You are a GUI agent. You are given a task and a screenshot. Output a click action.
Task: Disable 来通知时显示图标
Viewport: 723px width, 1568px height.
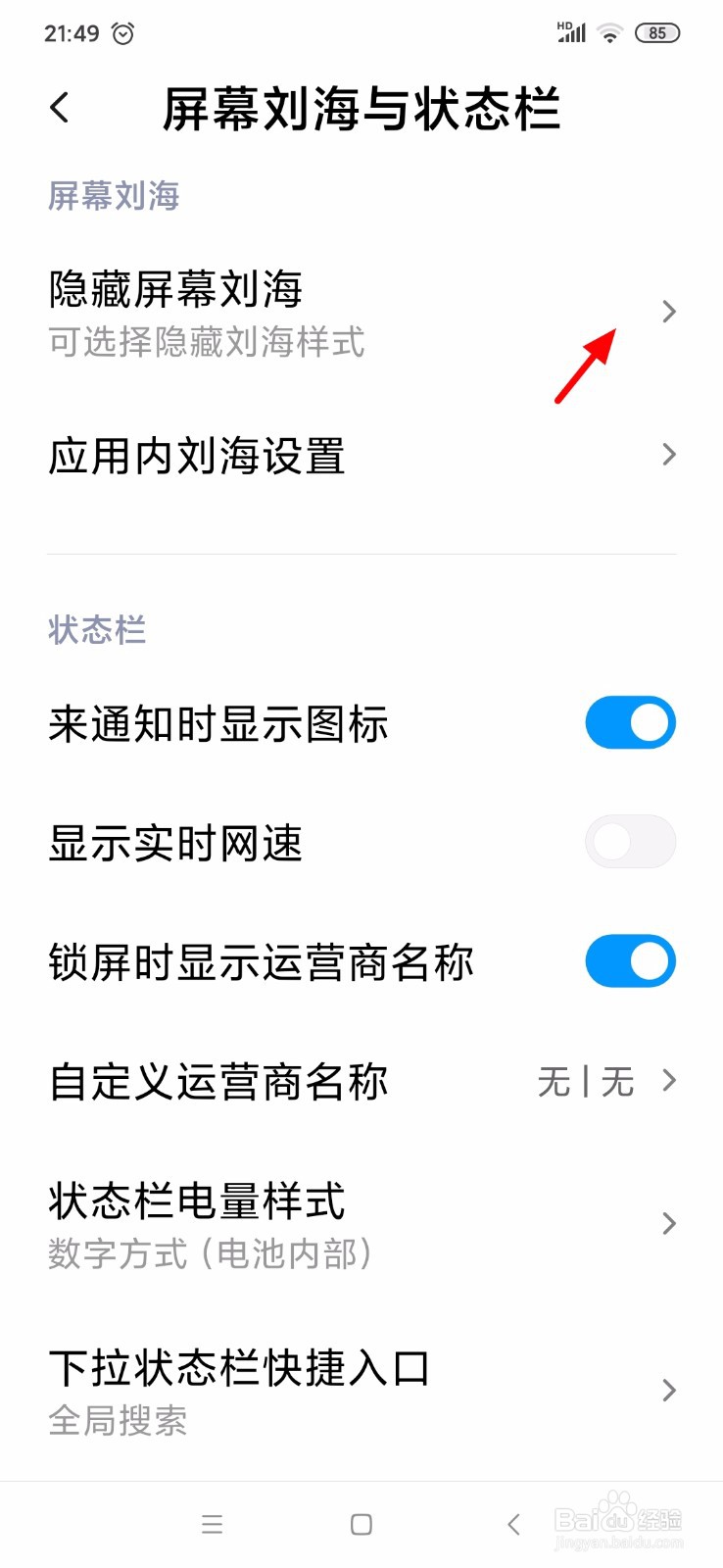(x=631, y=722)
